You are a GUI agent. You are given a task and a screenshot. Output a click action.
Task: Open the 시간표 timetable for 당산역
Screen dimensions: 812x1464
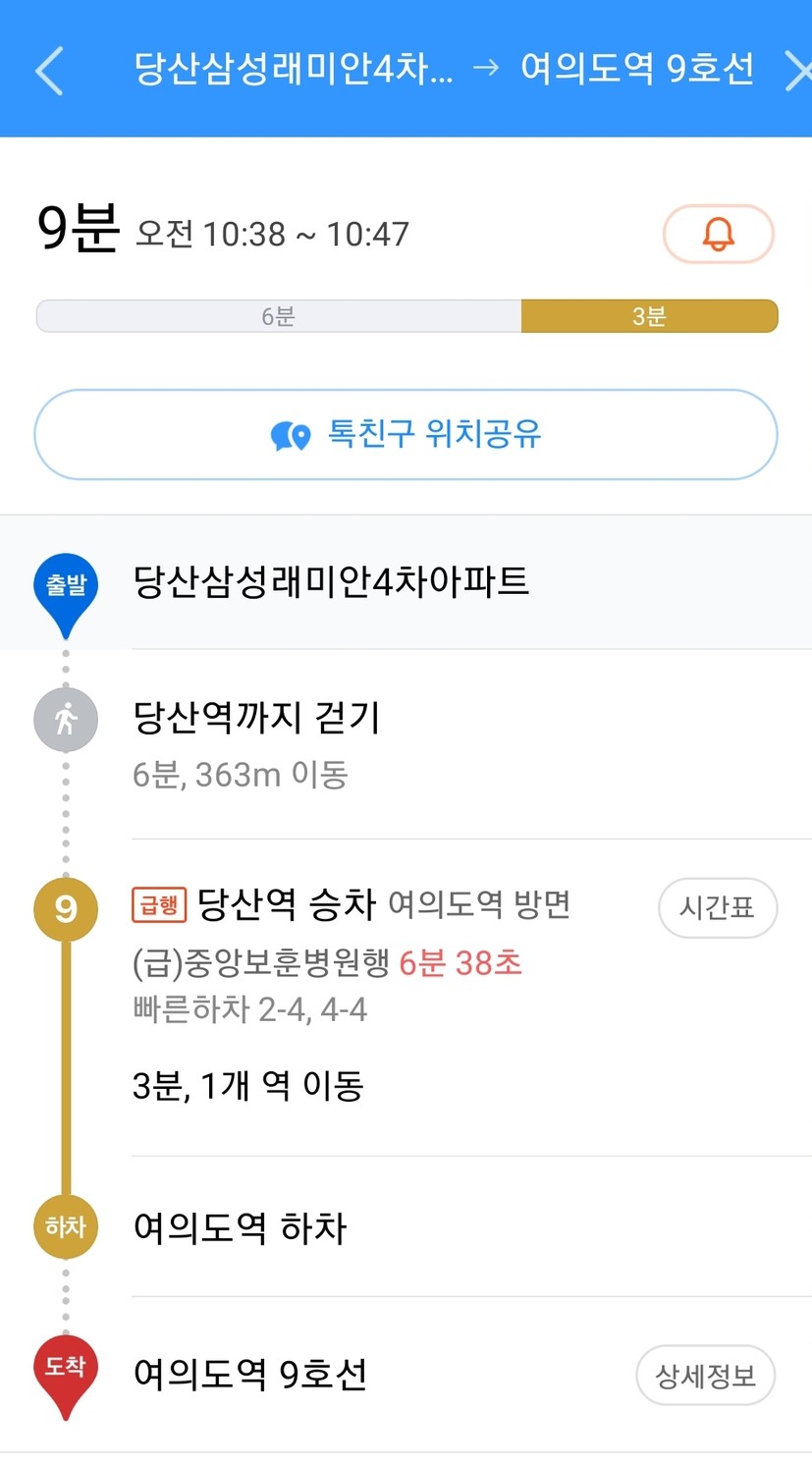pyautogui.click(x=717, y=907)
